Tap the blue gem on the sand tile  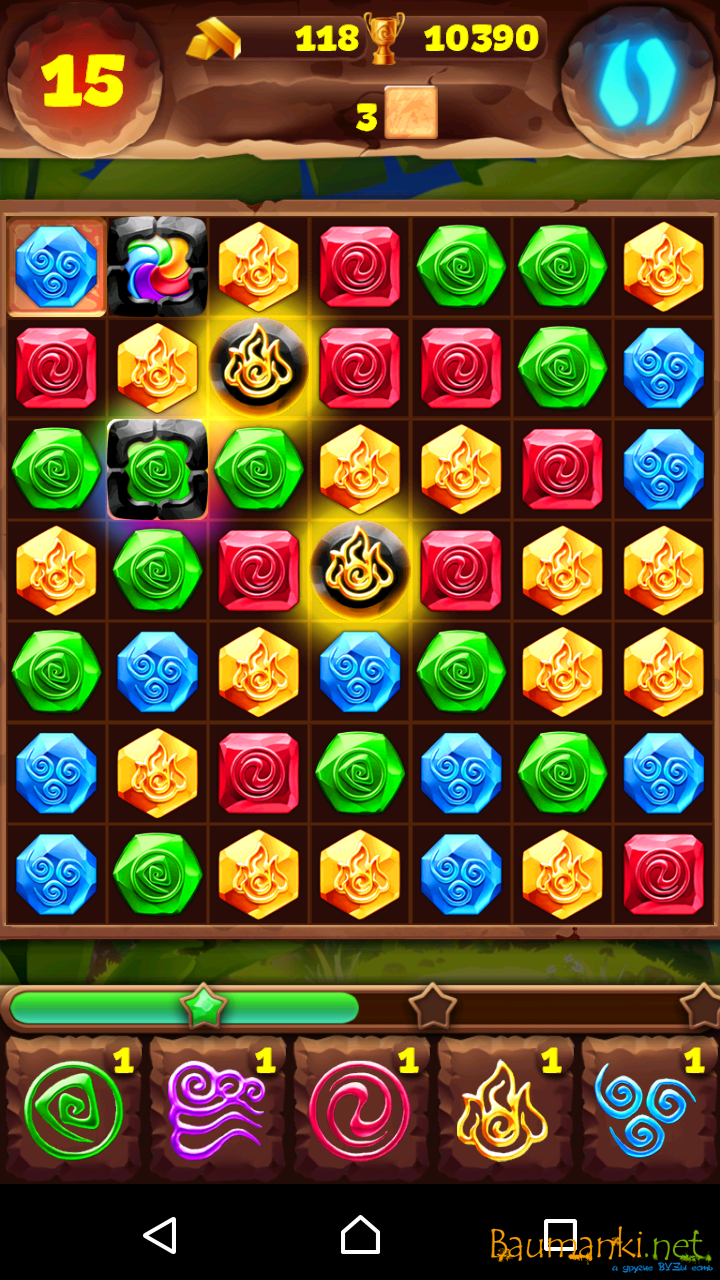click(56, 267)
